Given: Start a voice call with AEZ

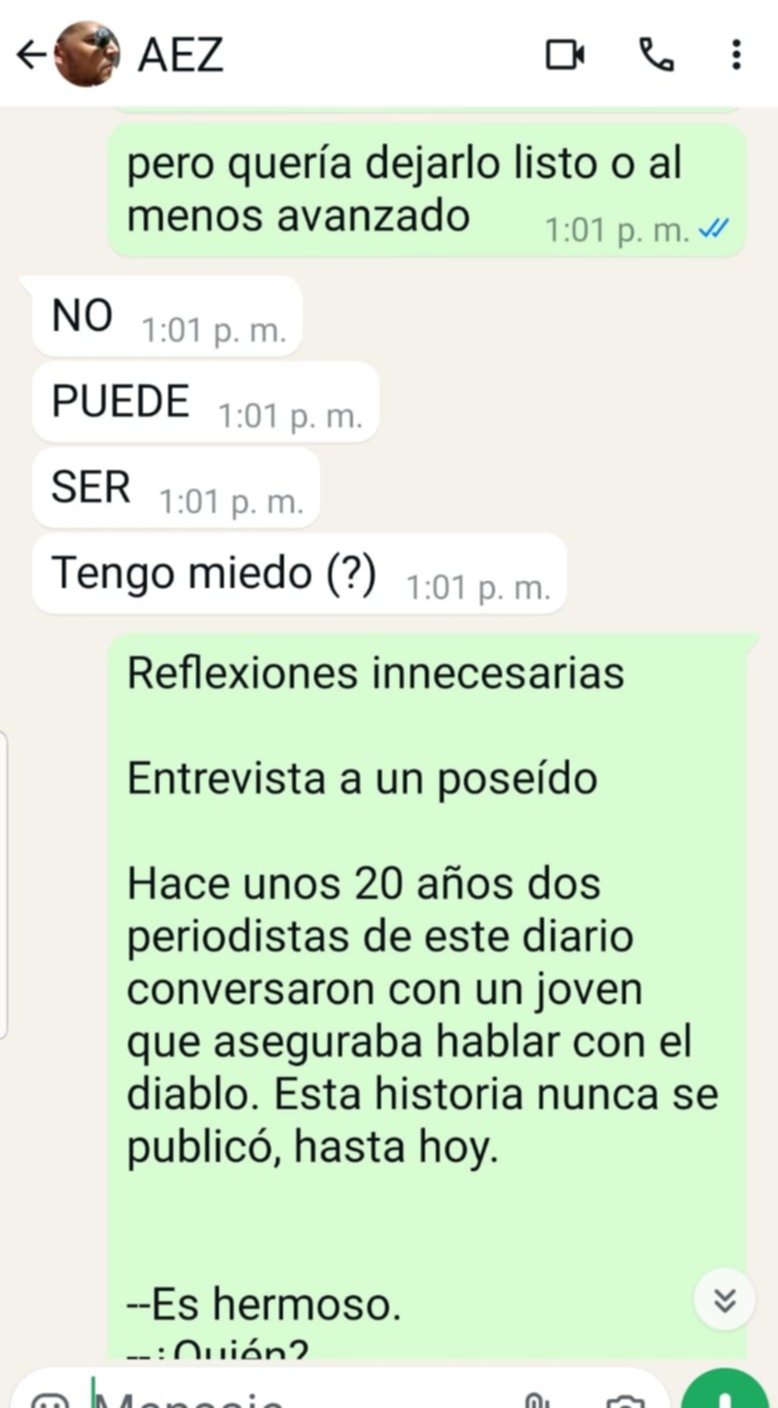Looking at the screenshot, I should (x=656, y=55).
